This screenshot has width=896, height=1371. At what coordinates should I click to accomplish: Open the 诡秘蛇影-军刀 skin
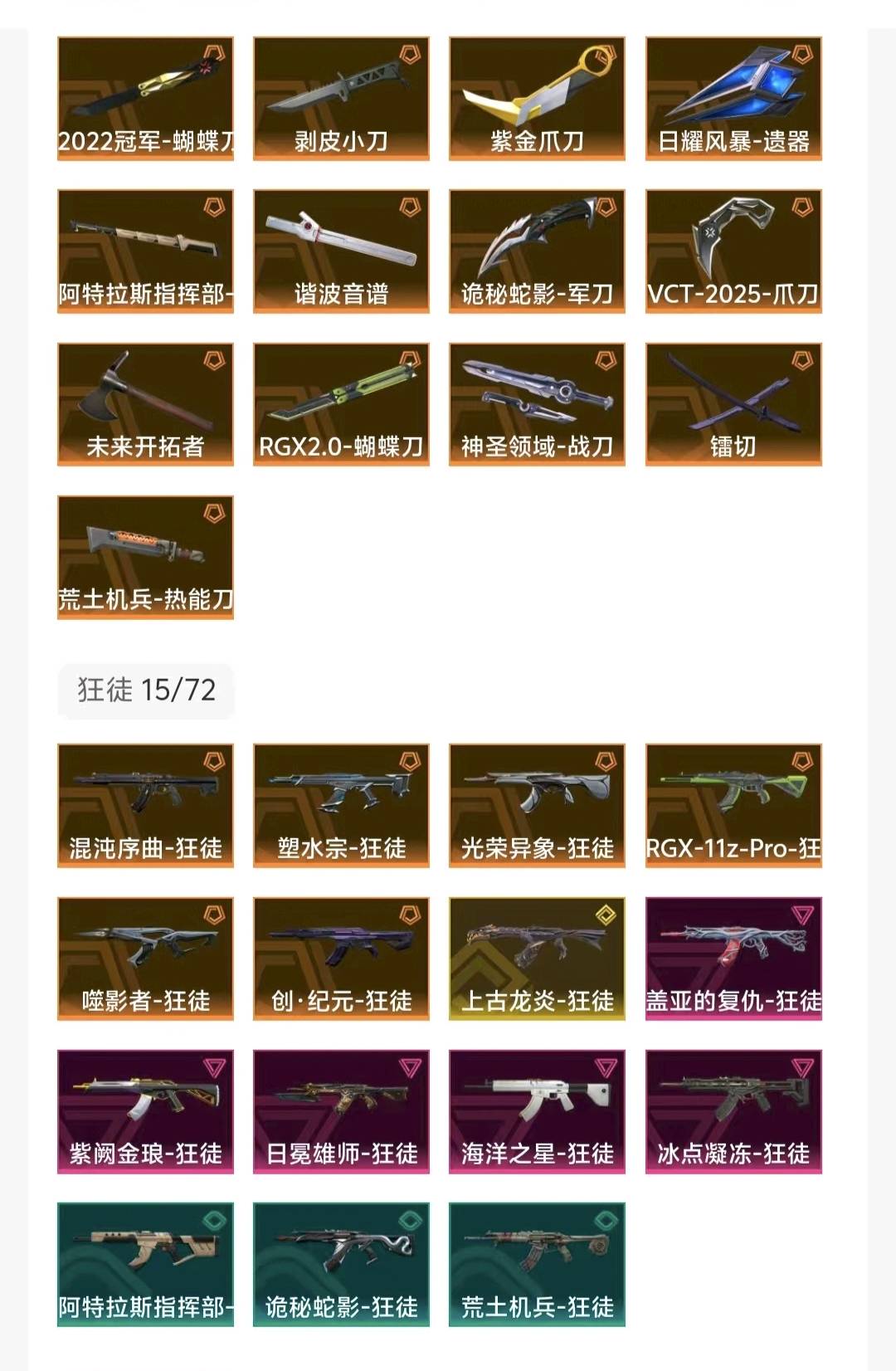(x=537, y=251)
